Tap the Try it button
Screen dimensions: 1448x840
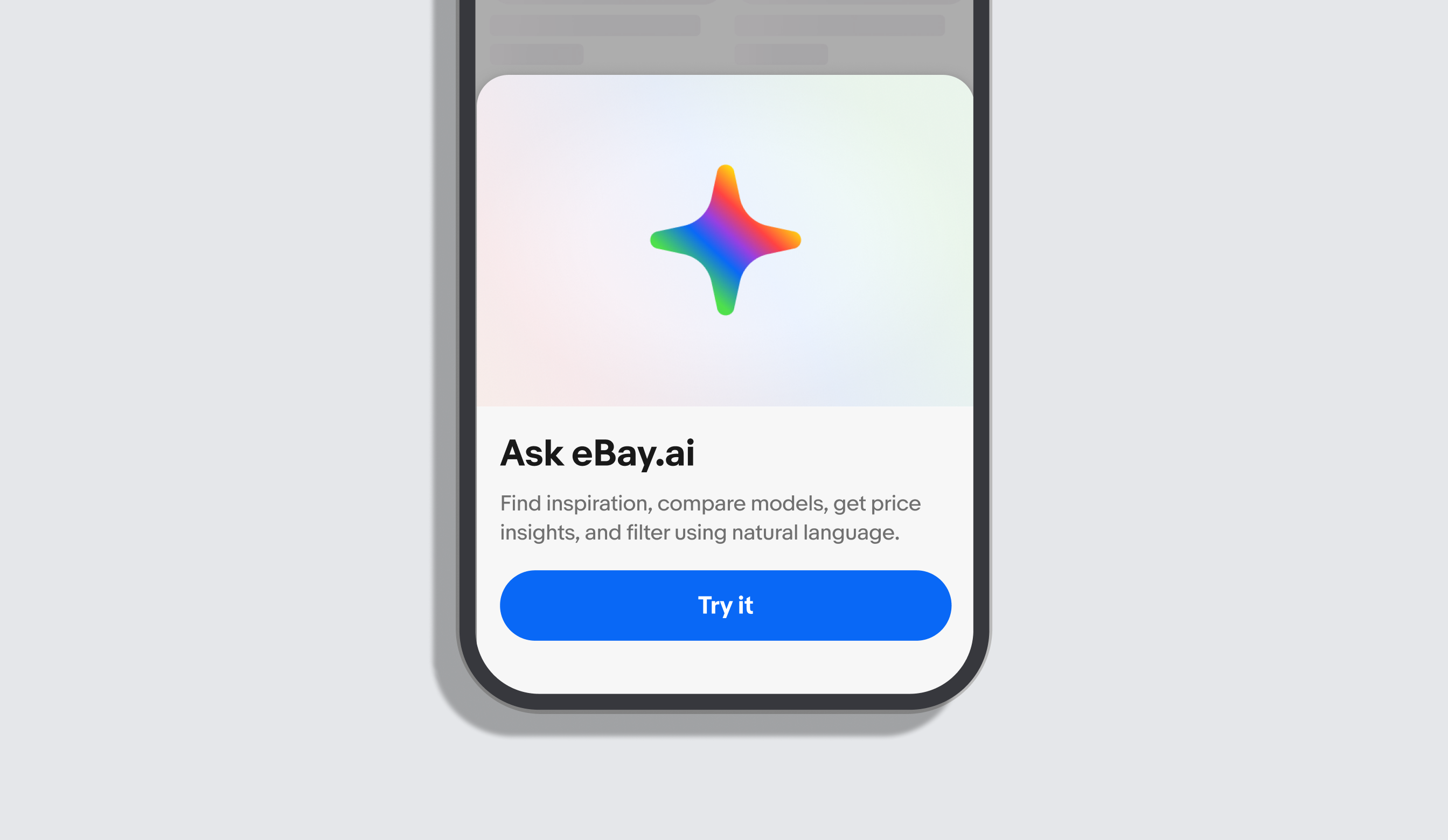pos(725,606)
